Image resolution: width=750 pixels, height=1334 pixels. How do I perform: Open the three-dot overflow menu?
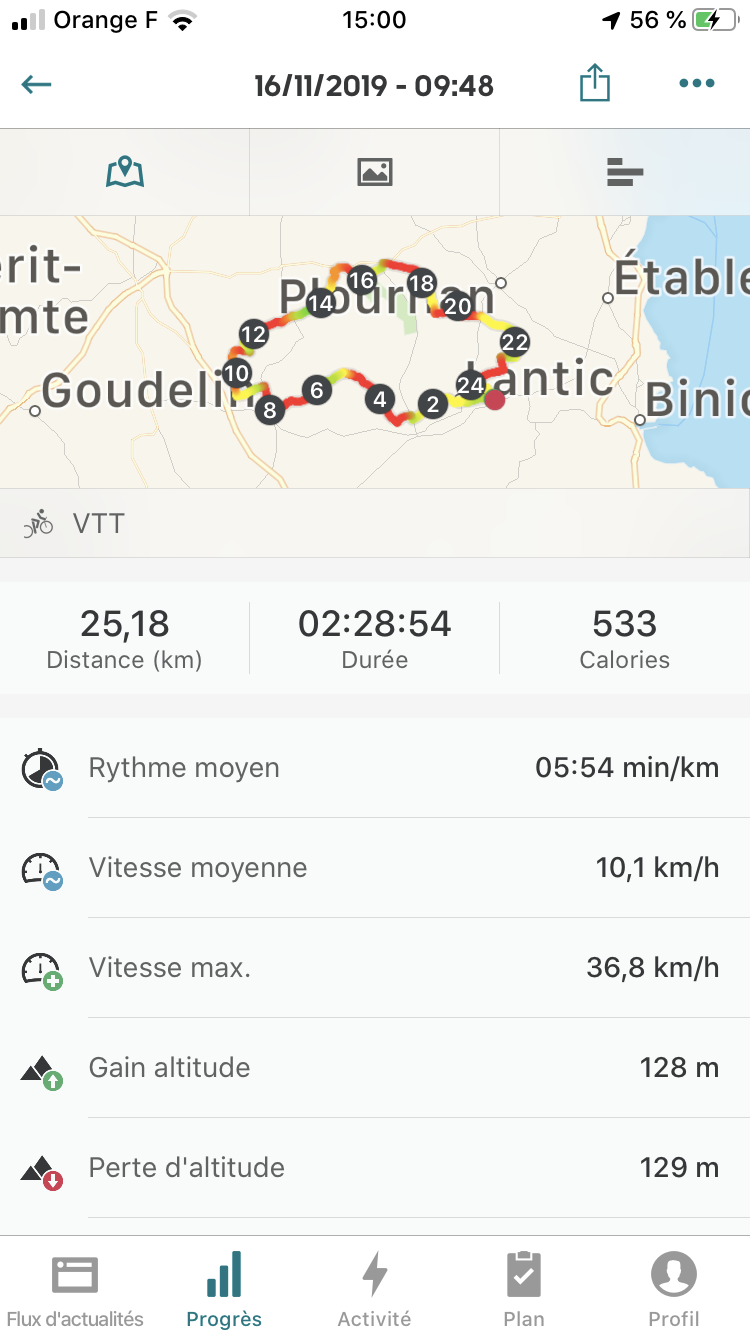(696, 84)
